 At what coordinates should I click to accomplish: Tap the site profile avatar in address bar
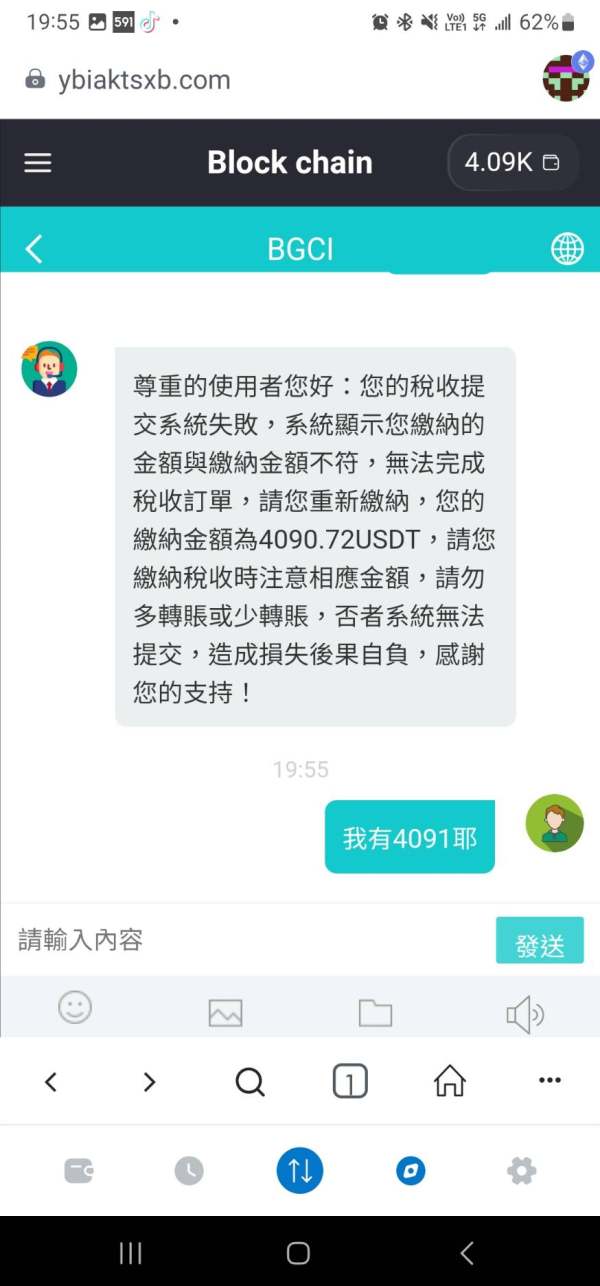click(x=566, y=78)
